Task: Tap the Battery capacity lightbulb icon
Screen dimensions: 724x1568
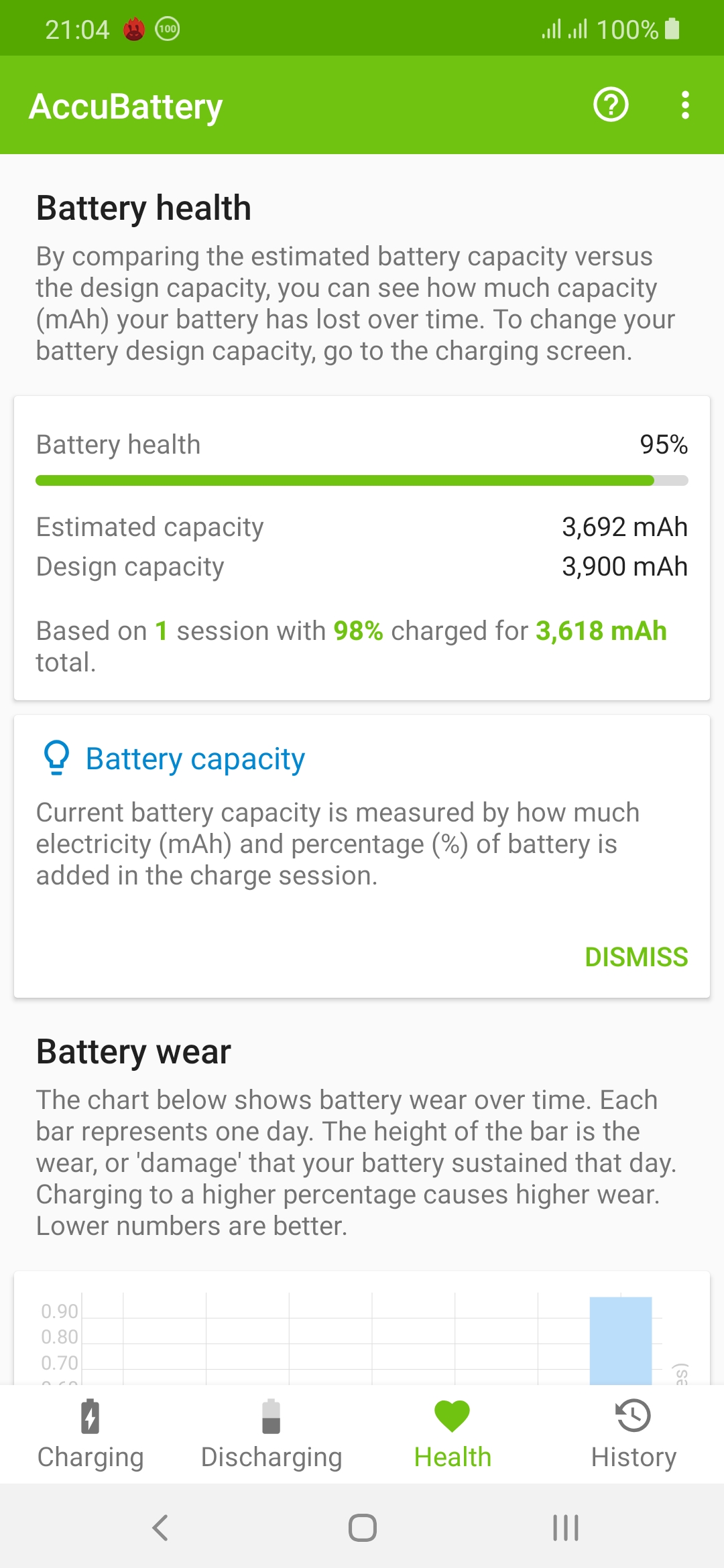Action: [58, 758]
